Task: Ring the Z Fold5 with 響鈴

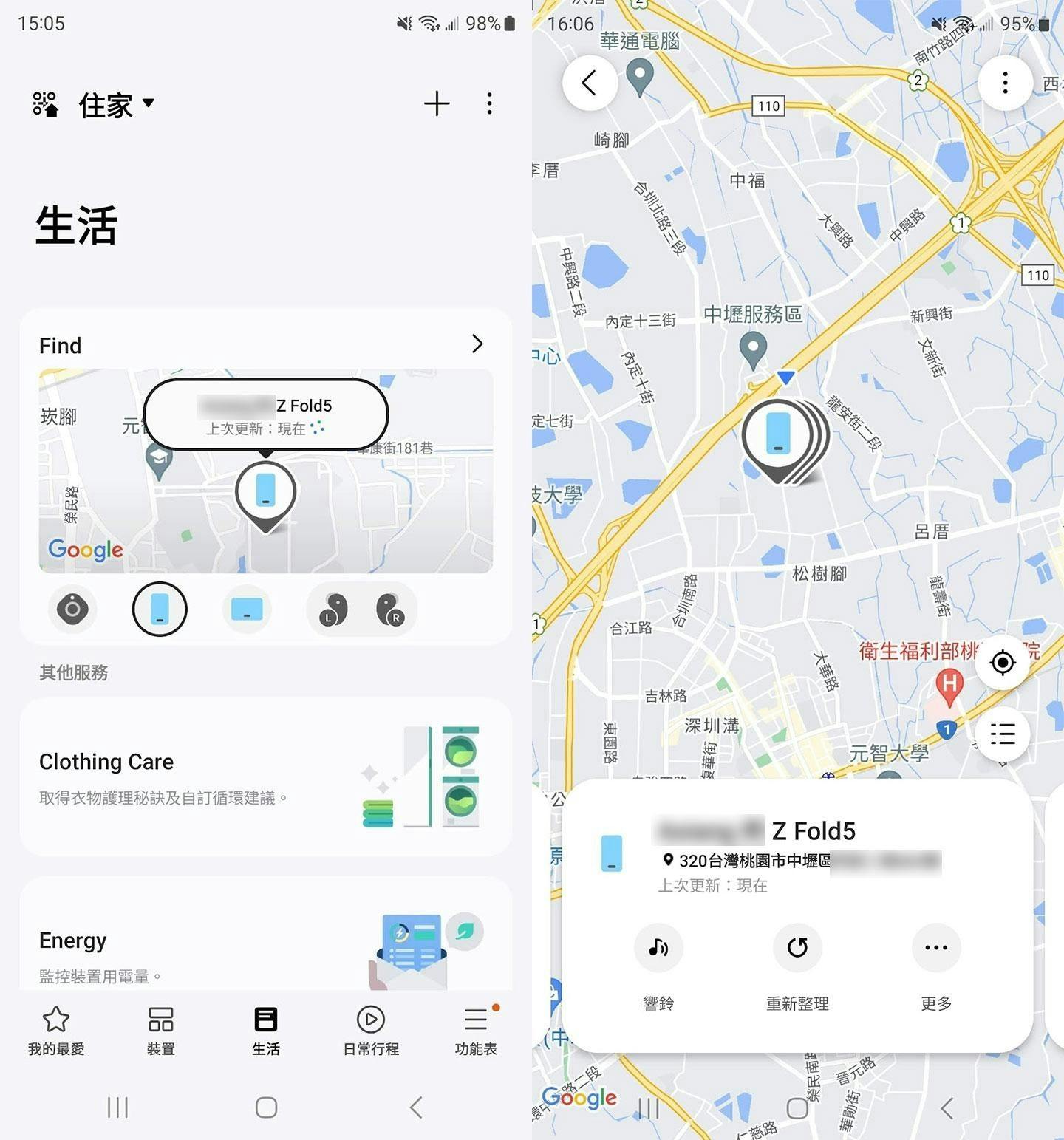Action: (658, 948)
